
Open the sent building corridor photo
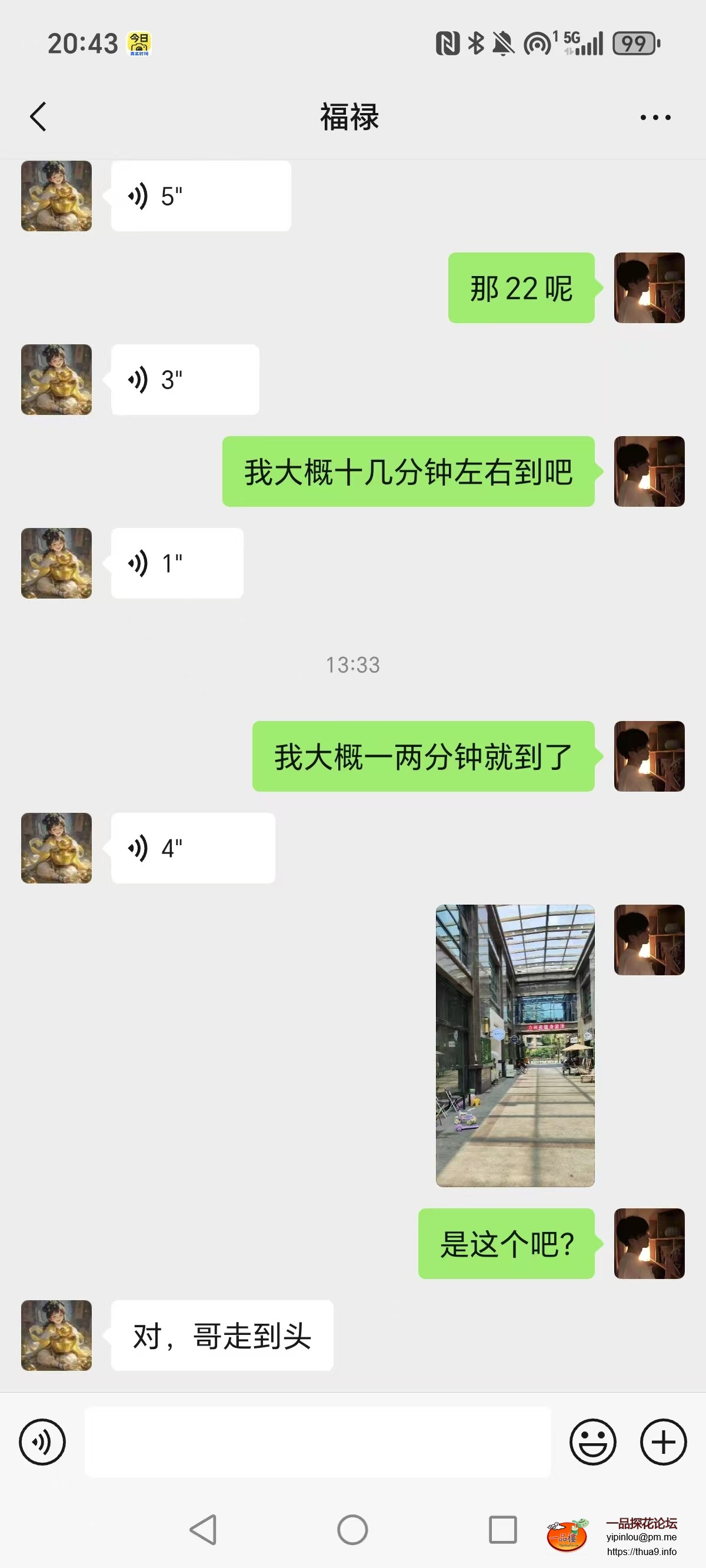pyautogui.click(x=515, y=1045)
